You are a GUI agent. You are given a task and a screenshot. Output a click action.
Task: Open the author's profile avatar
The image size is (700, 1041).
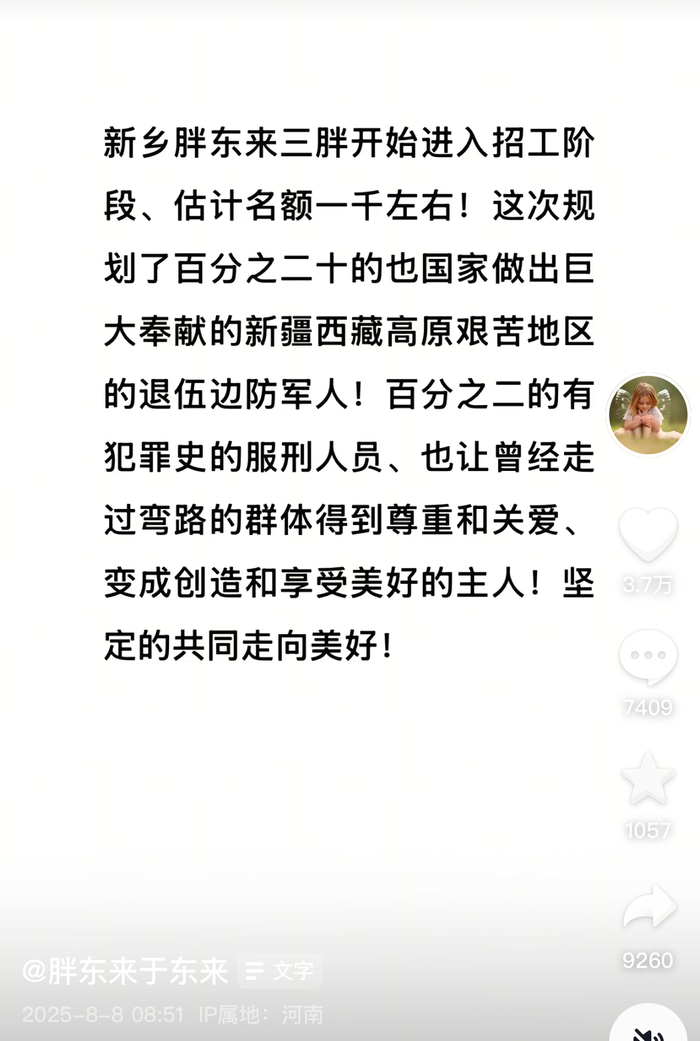tap(648, 415)
